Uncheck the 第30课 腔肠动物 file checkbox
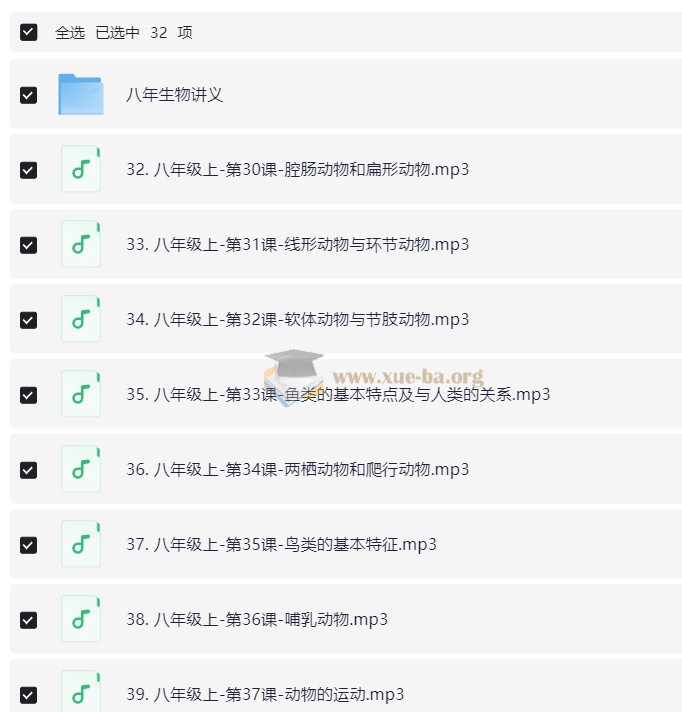Screen dimensions: 682x712 (x=29, y=170)
